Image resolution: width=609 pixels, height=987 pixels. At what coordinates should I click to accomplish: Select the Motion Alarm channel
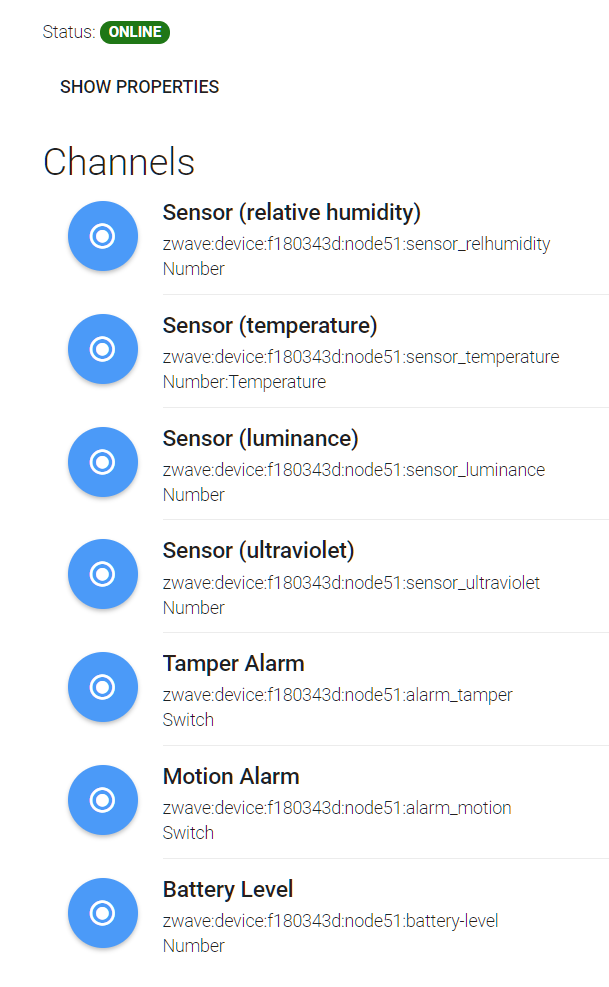point(231,777)
